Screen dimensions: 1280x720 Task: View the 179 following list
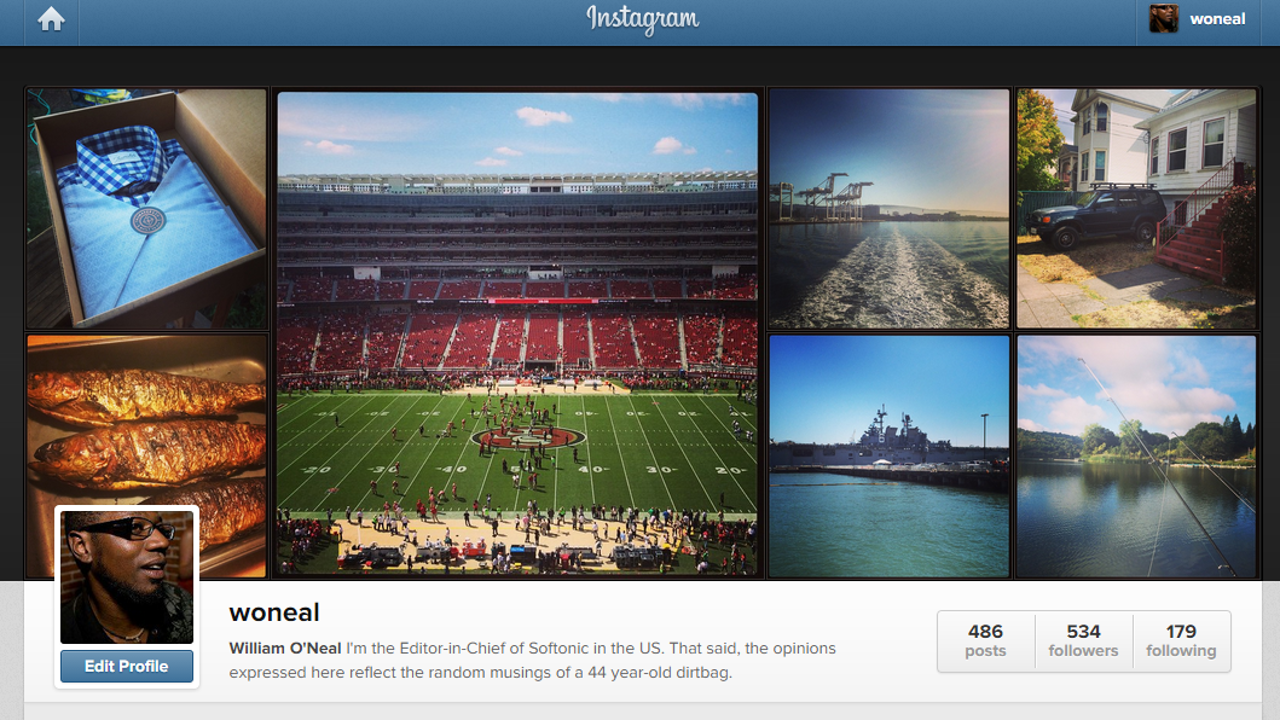[1181, 641]
